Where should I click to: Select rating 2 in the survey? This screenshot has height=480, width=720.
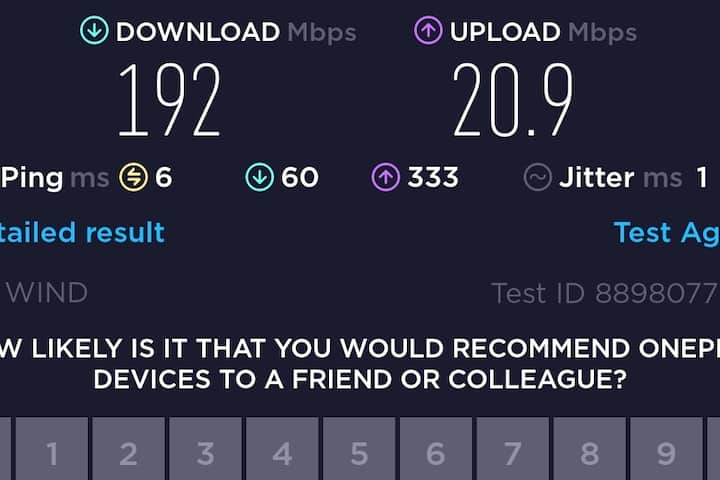pyautogui.click(x=128, y=453)
